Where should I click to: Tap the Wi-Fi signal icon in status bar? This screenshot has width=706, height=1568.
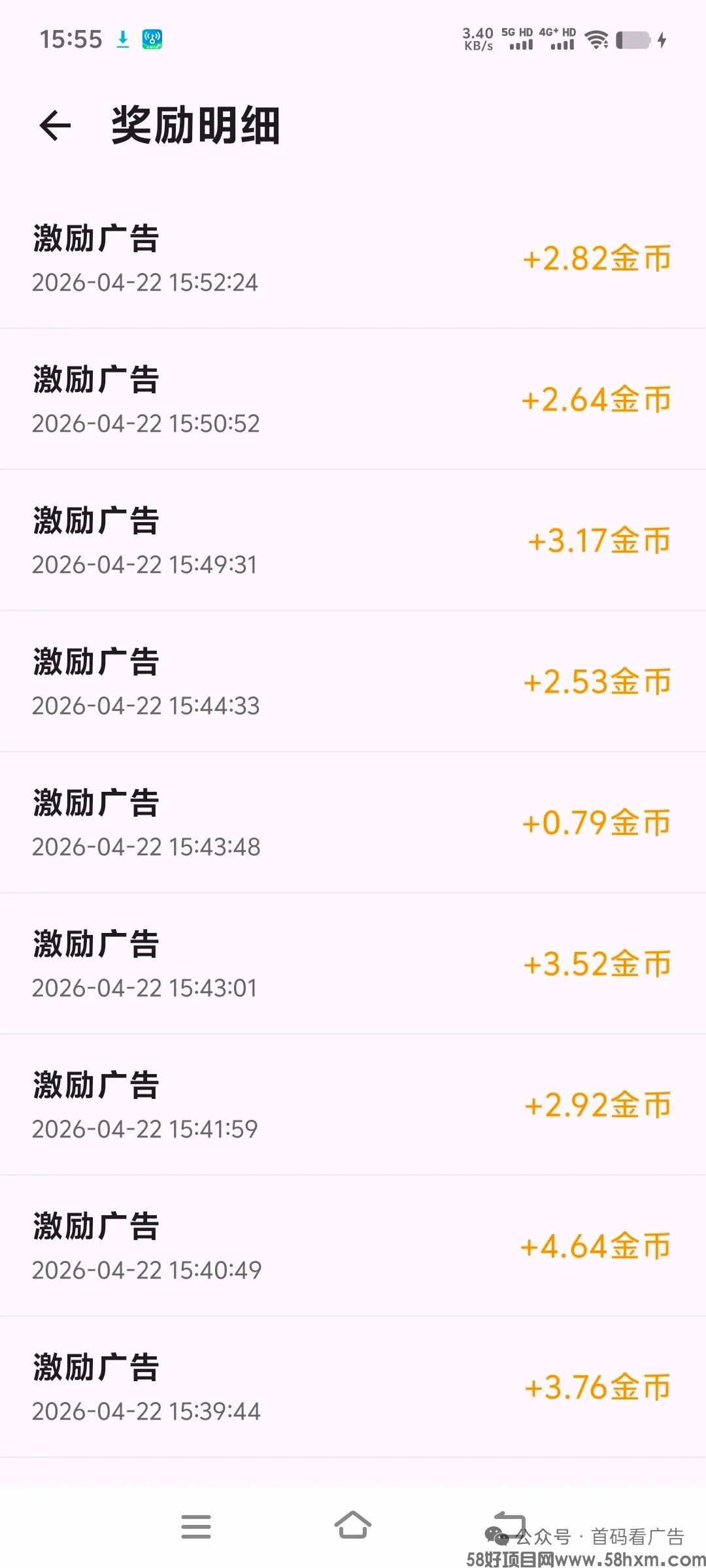[596, 41]
